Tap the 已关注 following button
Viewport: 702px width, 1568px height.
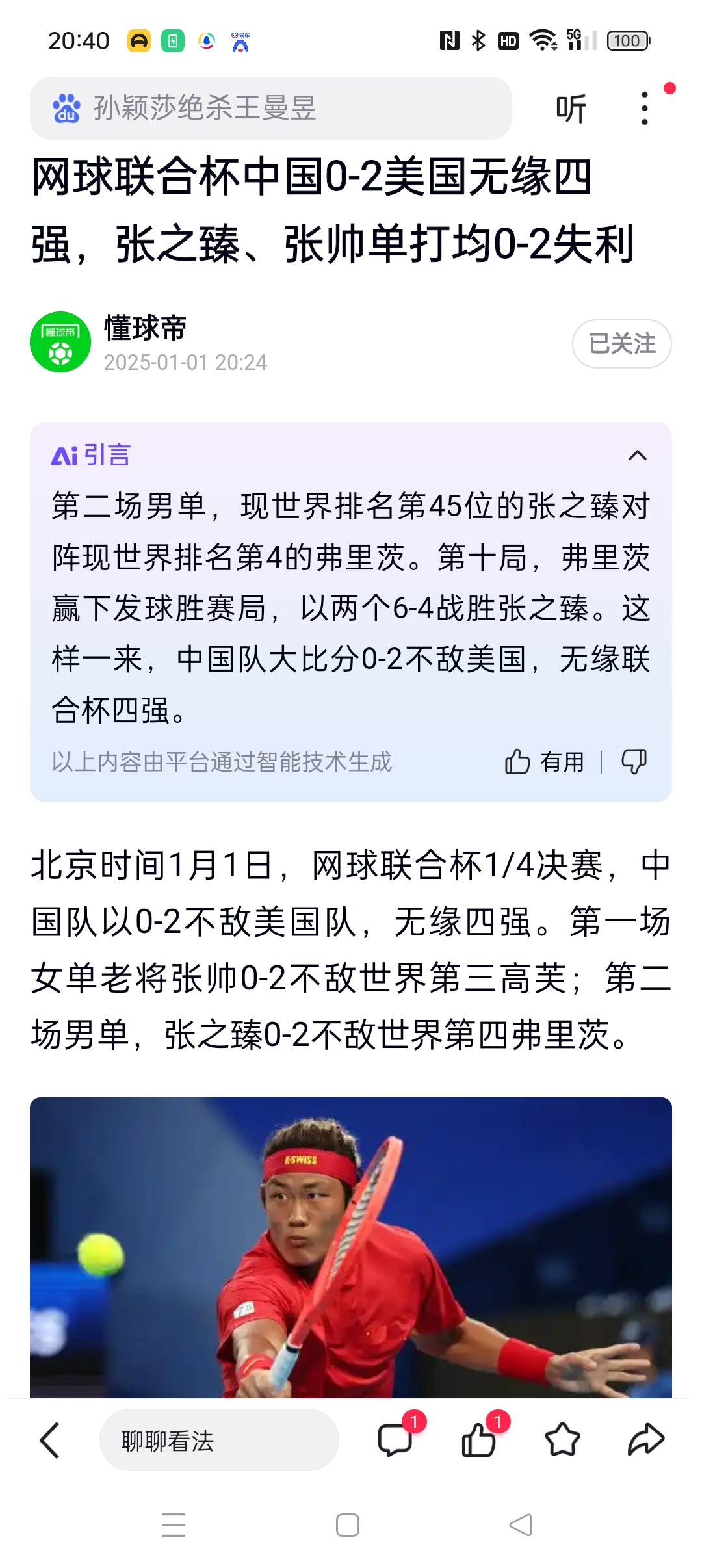(x=621, y=343)
